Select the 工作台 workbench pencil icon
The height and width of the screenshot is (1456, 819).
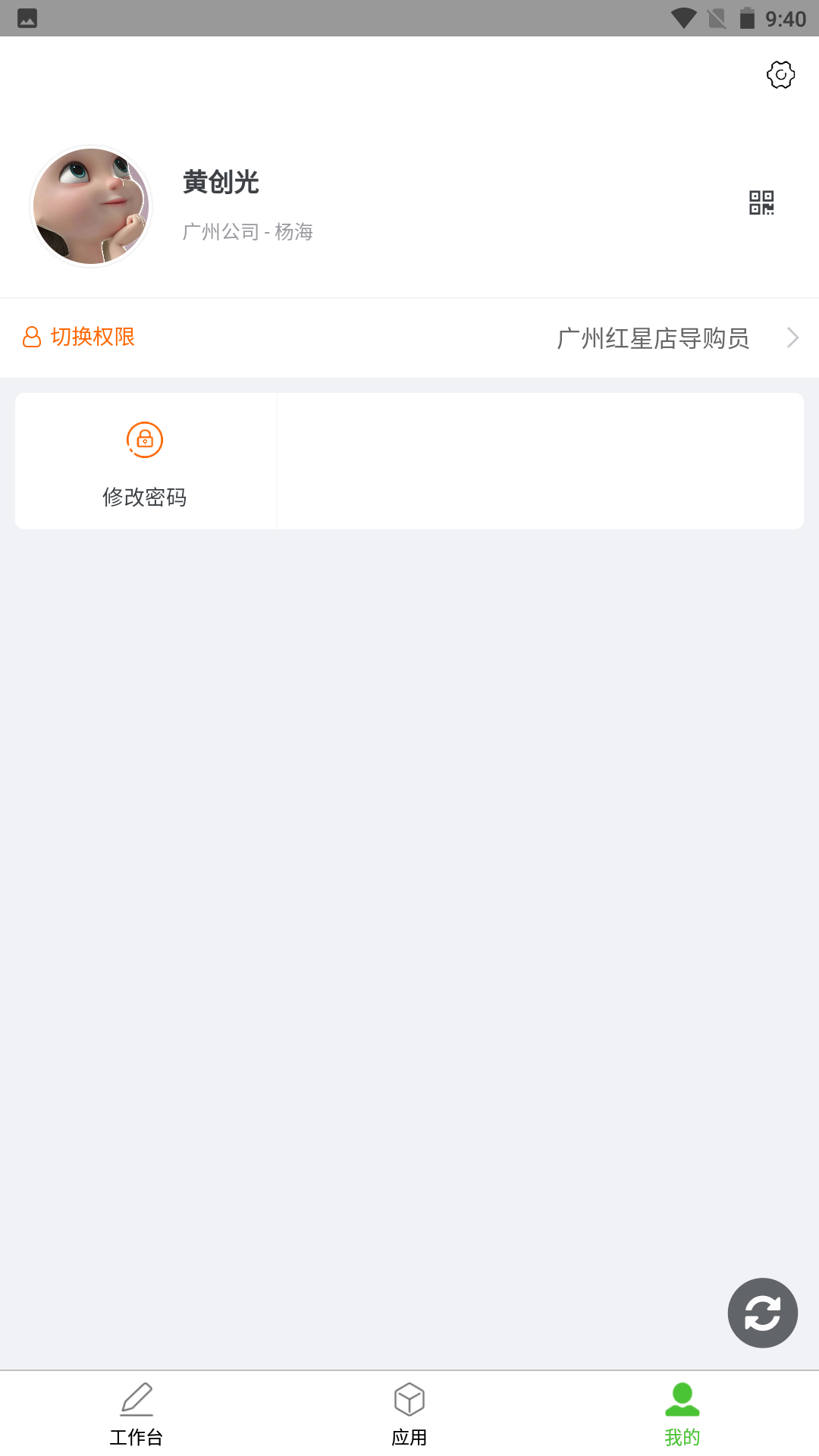click(x=136, y=1398)
